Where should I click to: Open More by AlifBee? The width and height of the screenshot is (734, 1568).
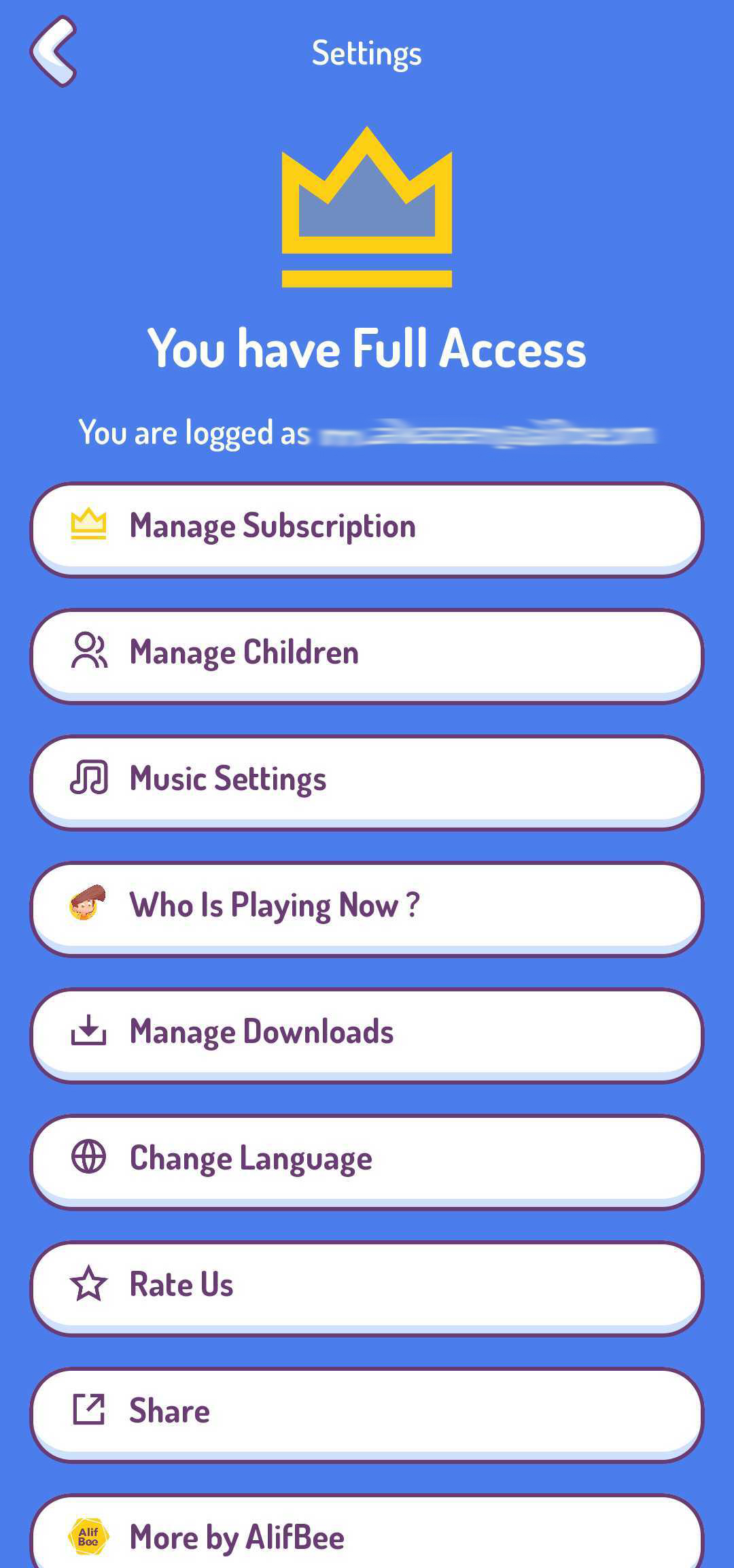click(367, 1536)
